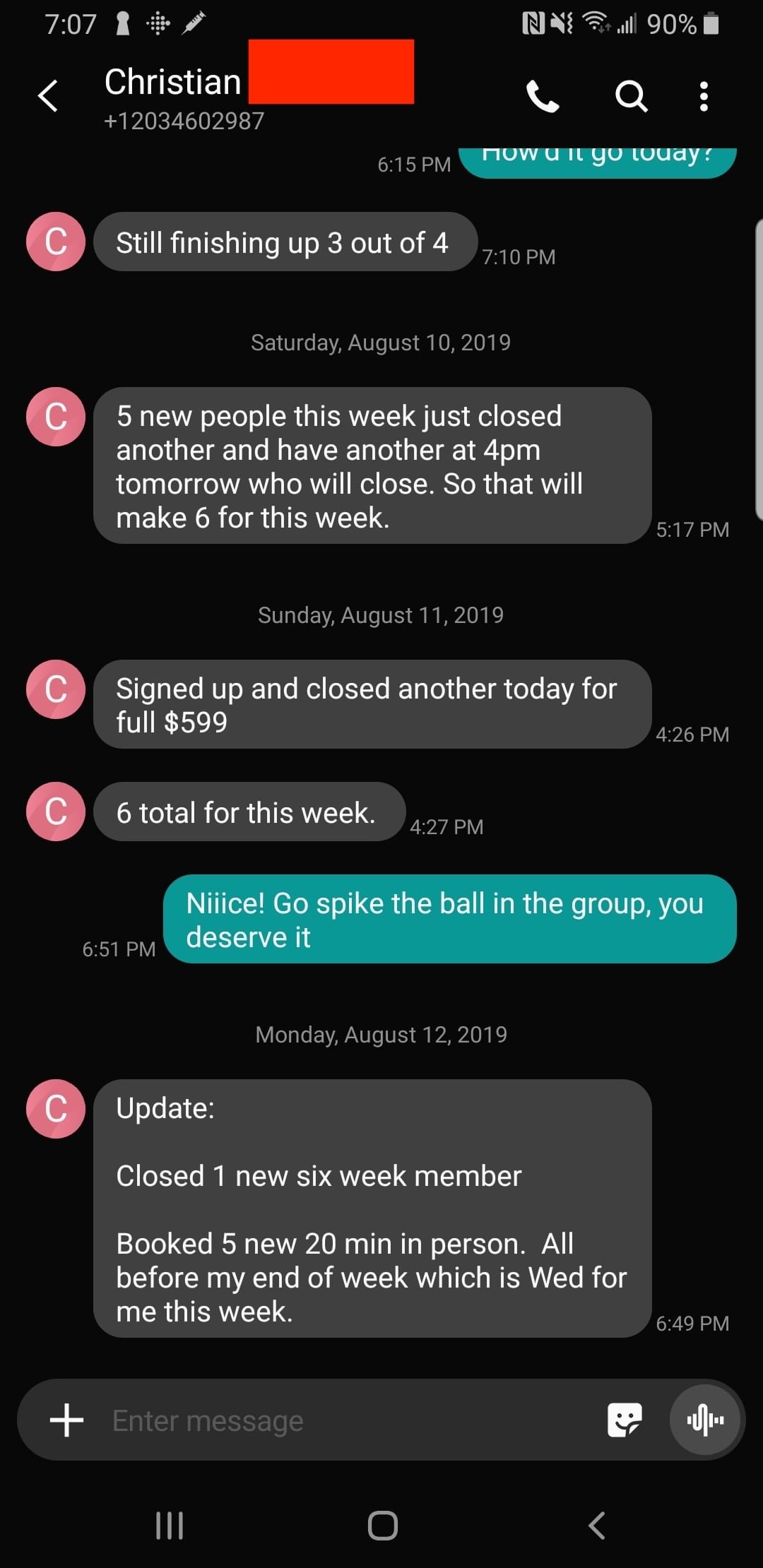763x1568 pixels.
Task: Go to the home screen
Action: point(382,1526)
